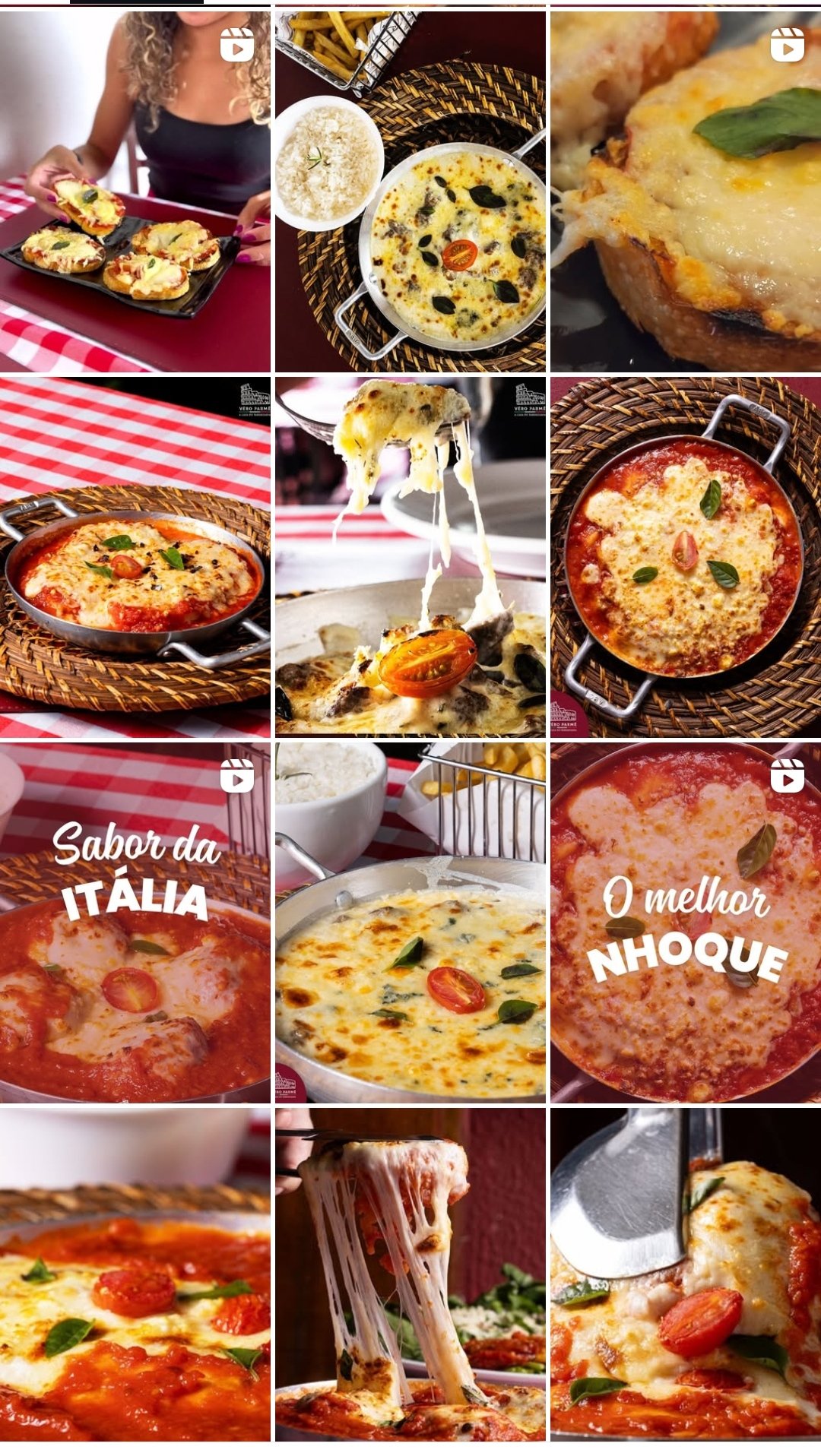821x1456 pixels.
Task: View the spoon lifting melted cheese post
Action: (410, 557)
